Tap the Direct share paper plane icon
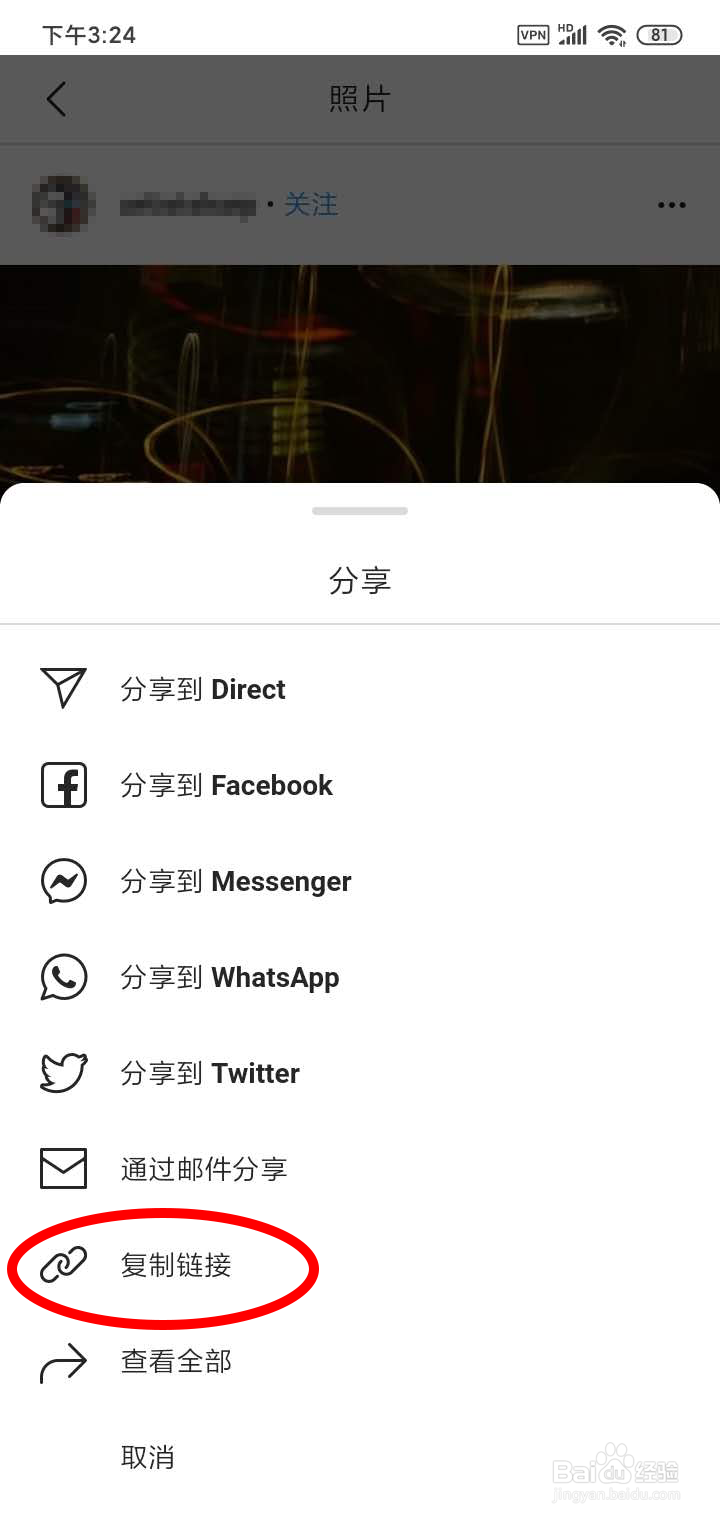 coord(63,688)
